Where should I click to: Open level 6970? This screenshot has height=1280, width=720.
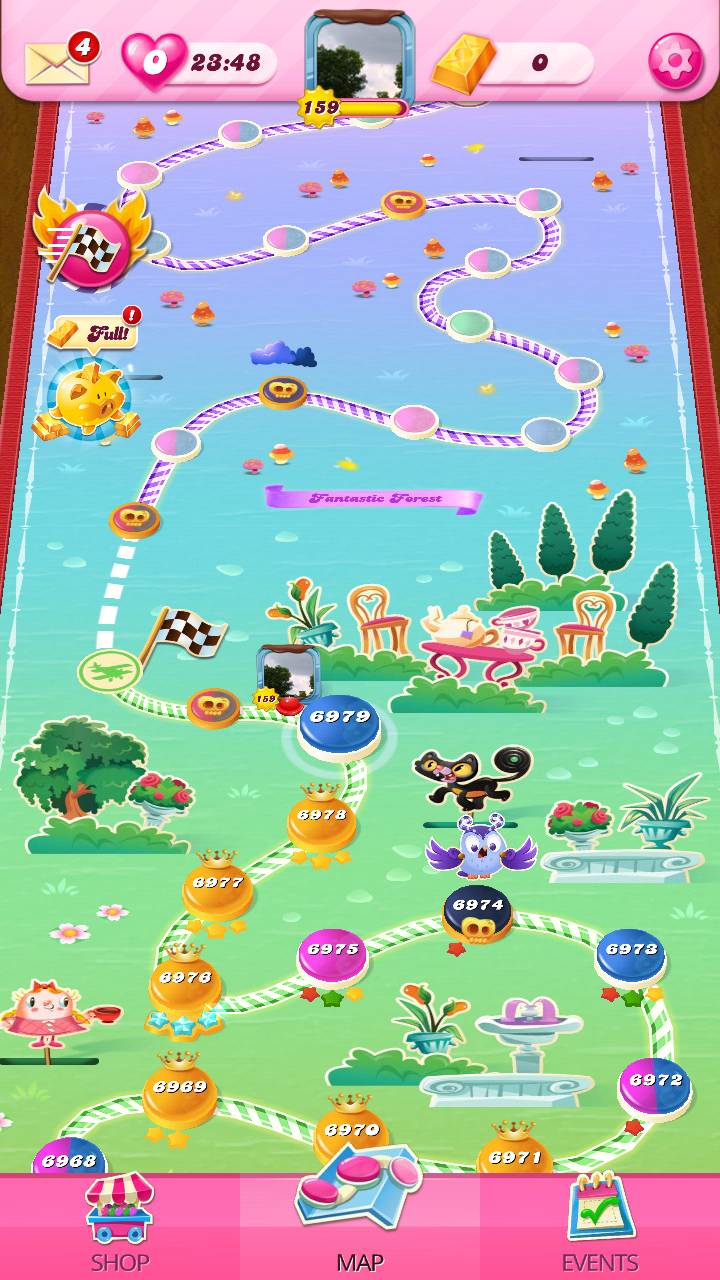tap(352, 1135)
